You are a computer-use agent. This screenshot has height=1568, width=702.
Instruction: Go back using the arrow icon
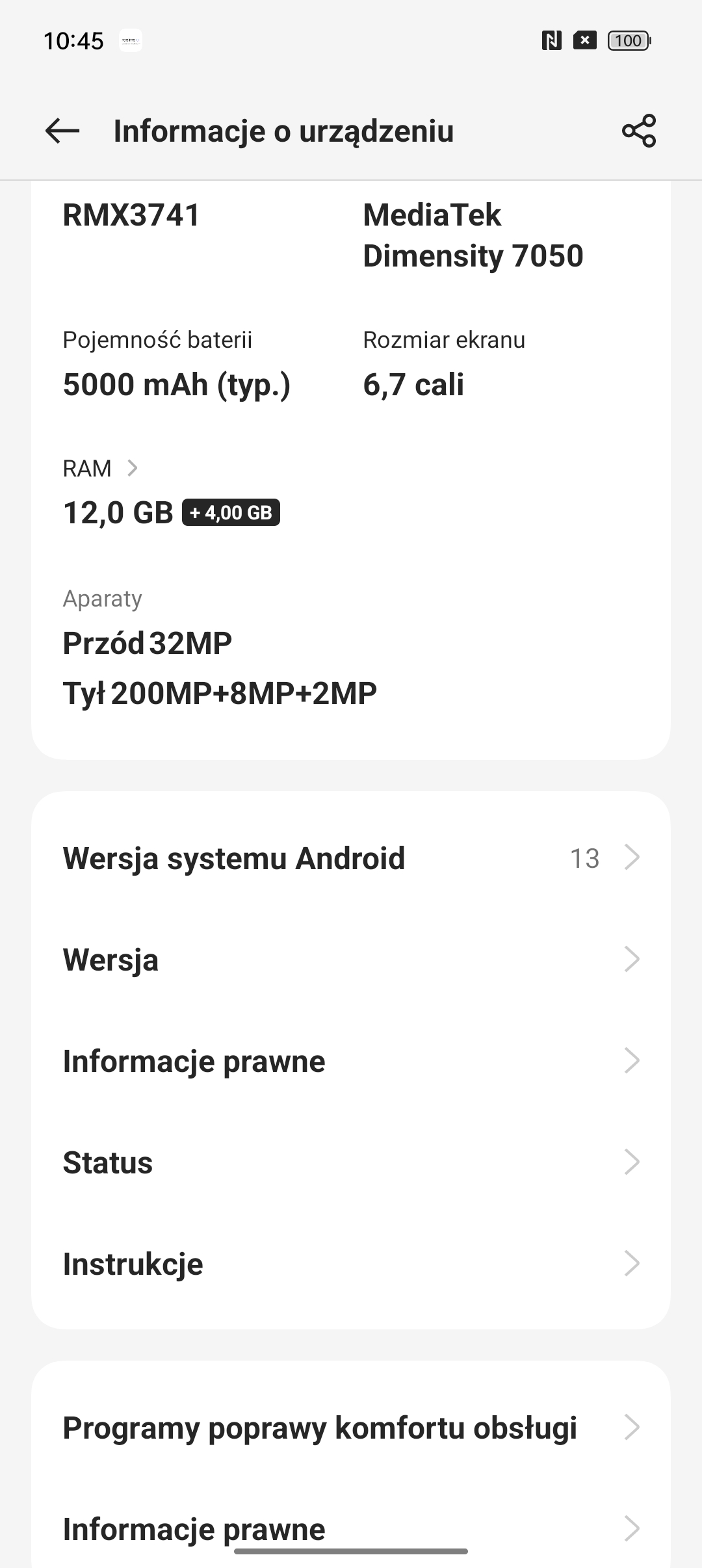[x=62, y=131]
